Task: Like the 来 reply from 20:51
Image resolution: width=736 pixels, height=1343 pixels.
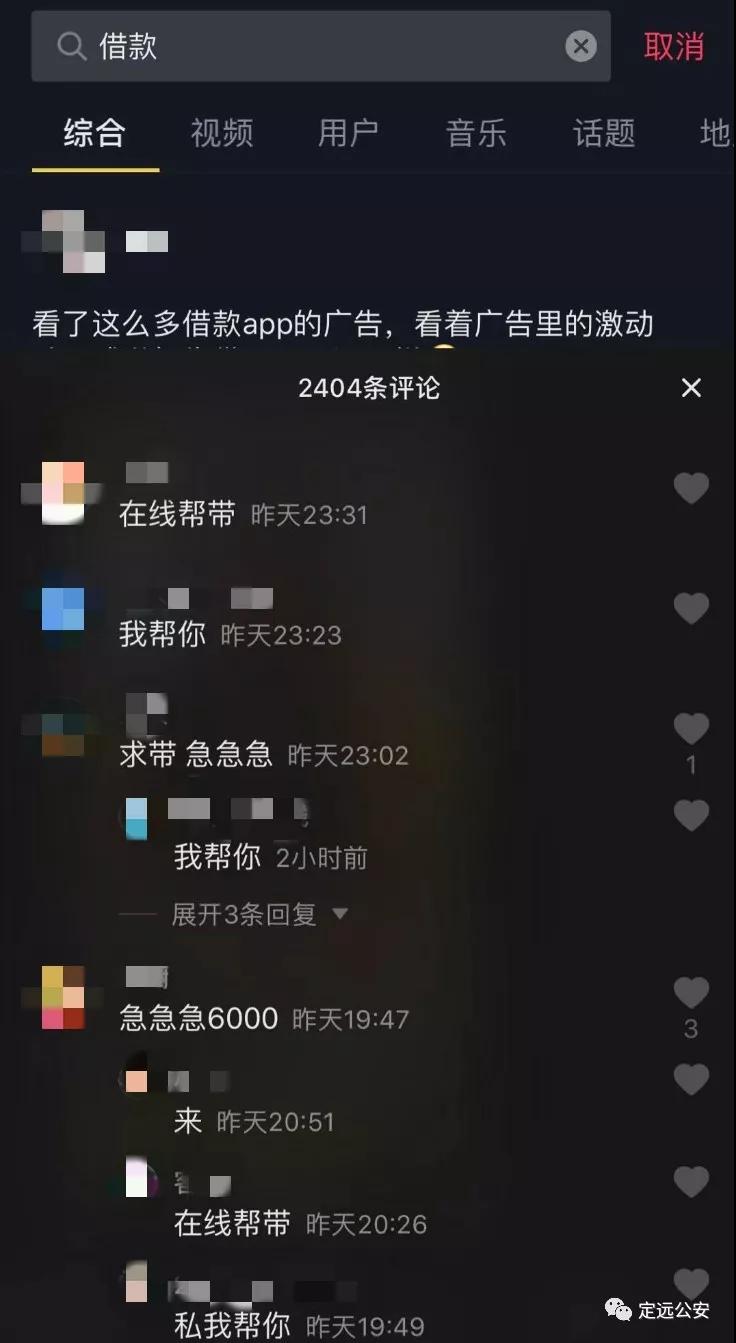Action: click(x=691, y=1080)
